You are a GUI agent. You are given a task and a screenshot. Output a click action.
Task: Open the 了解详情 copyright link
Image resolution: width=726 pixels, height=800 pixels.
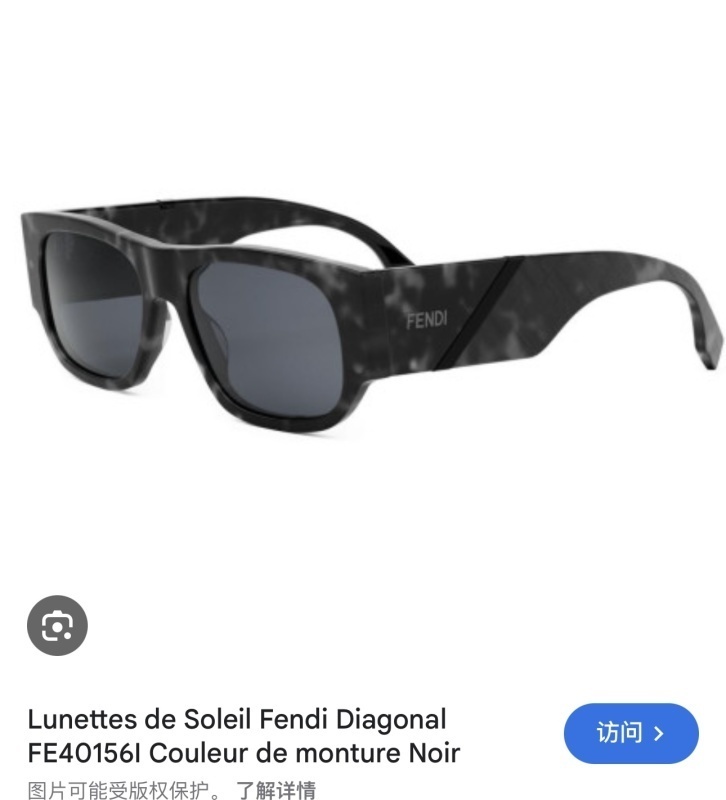click(x=275, y=789)
